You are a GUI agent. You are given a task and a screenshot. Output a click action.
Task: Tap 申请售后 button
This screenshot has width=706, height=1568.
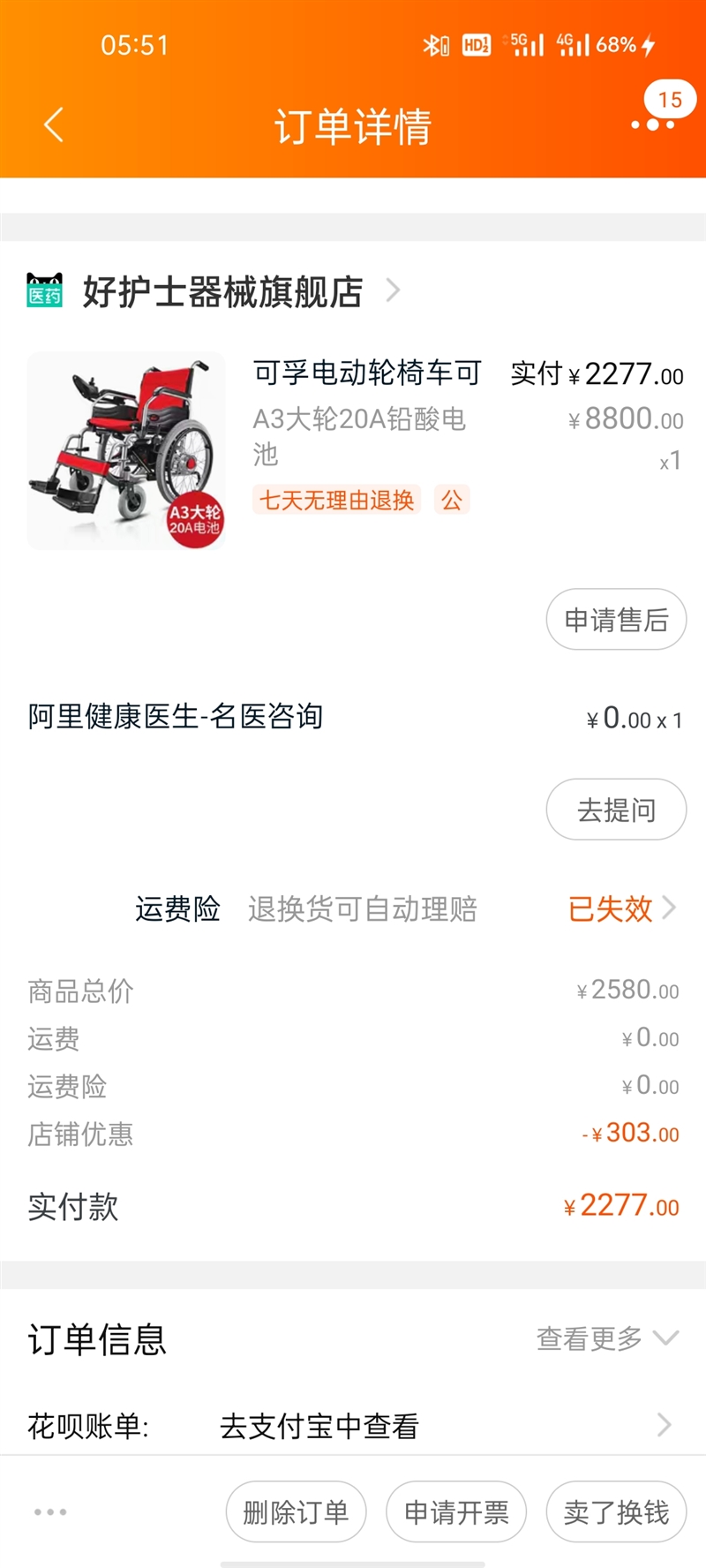coord(616,620)
